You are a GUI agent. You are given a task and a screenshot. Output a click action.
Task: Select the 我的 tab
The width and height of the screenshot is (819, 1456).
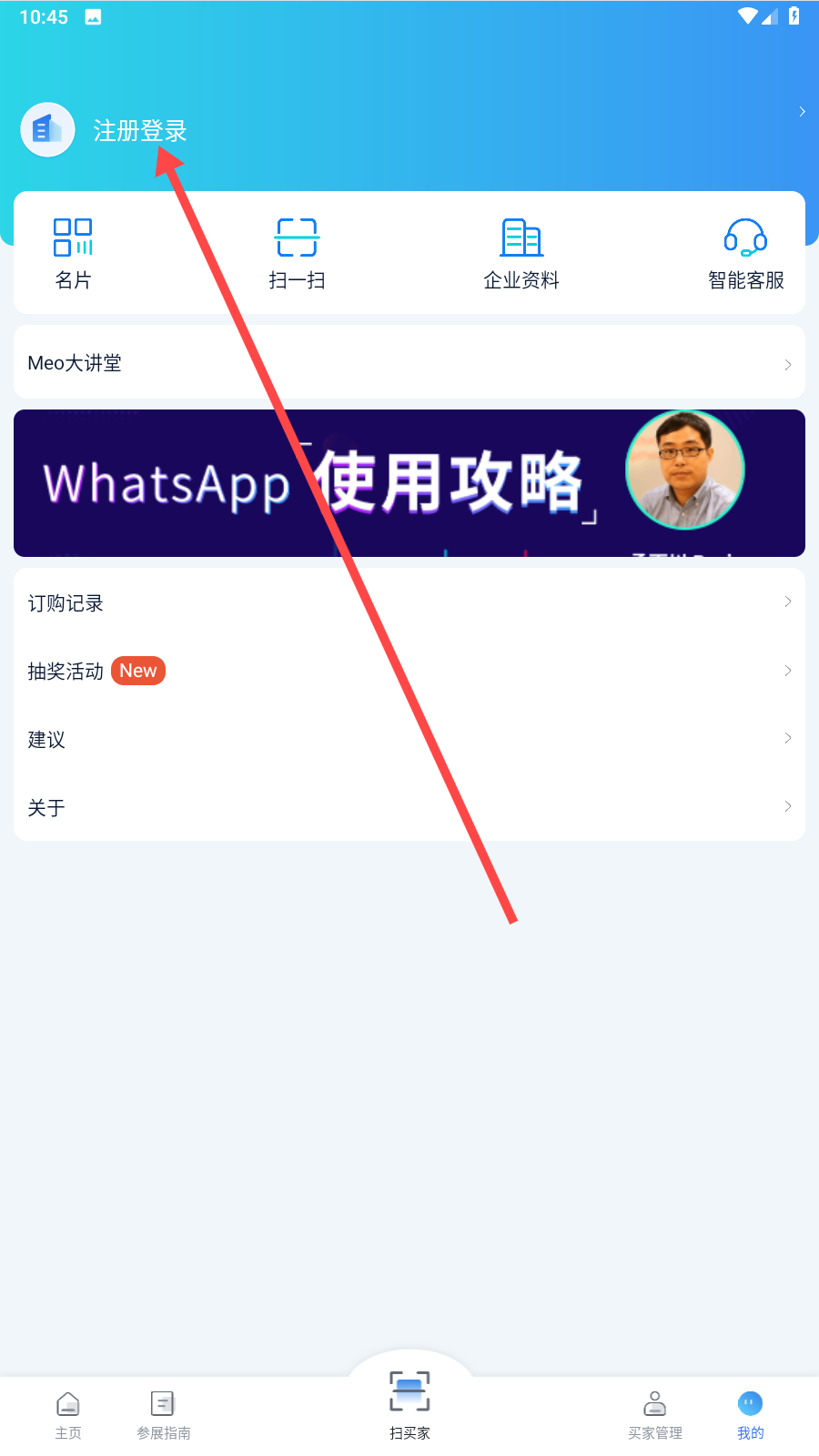coord(750,1415)
